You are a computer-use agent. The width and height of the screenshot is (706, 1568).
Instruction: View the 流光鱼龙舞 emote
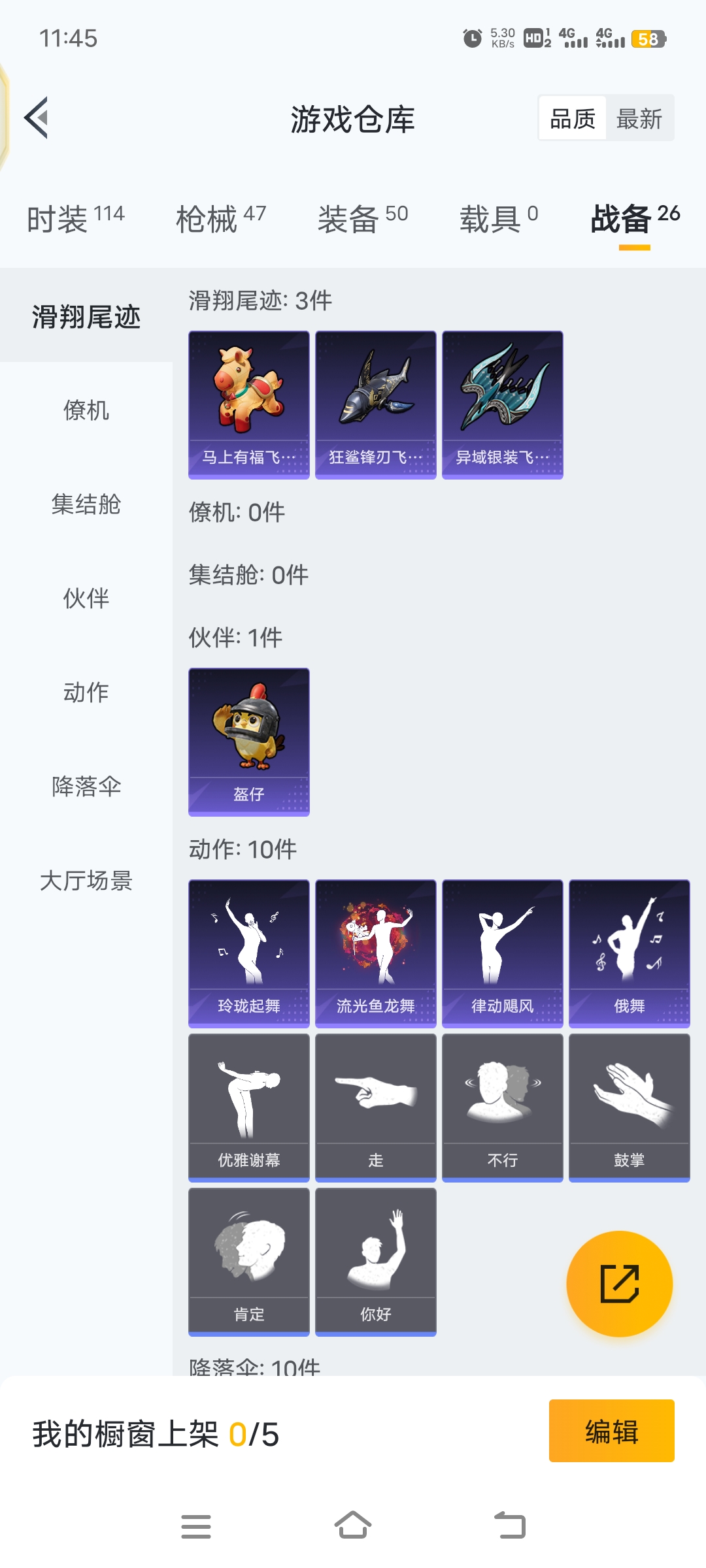376,953
